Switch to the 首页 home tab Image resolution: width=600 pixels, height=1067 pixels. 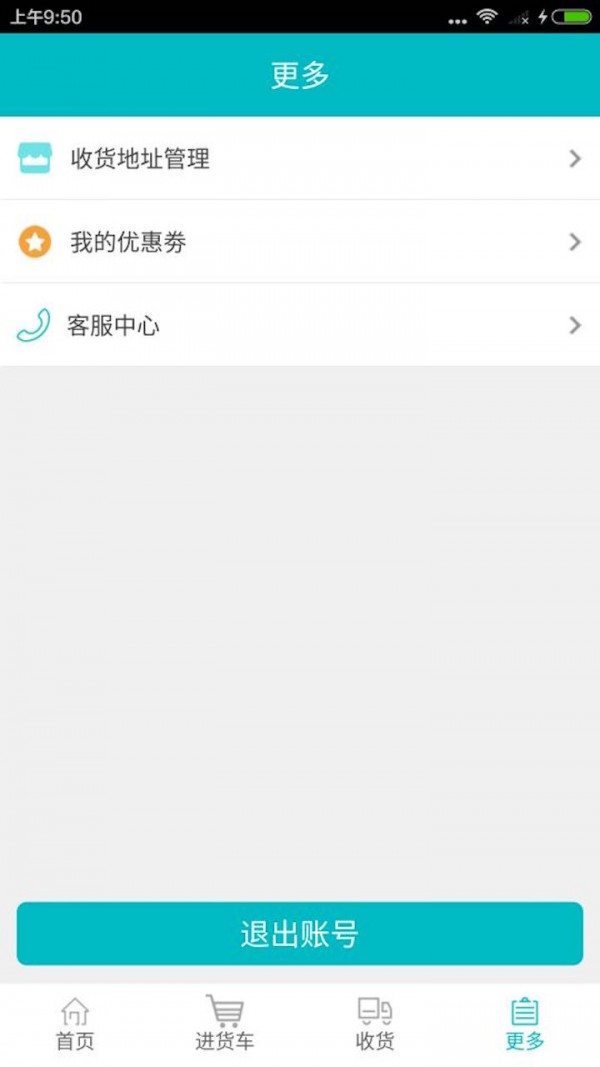tap(75, 1024)
